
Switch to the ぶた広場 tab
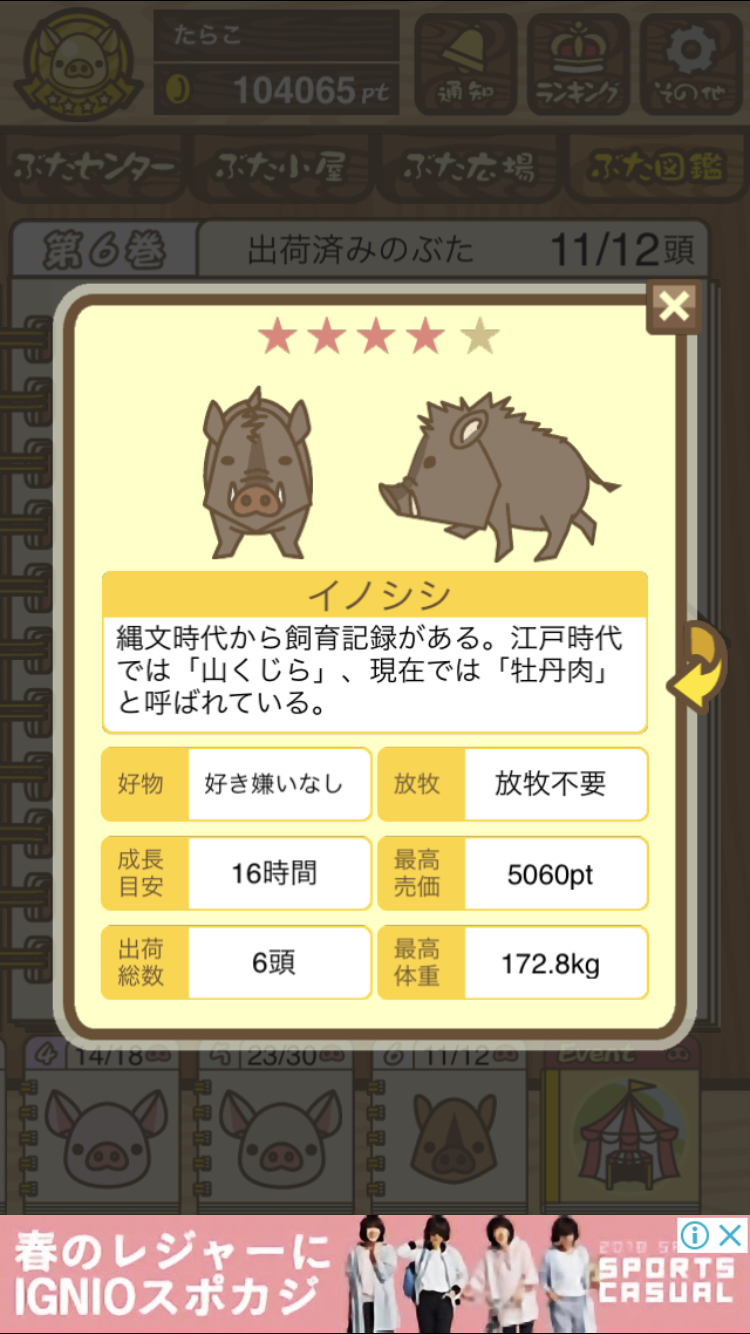[x=467, y=169]
